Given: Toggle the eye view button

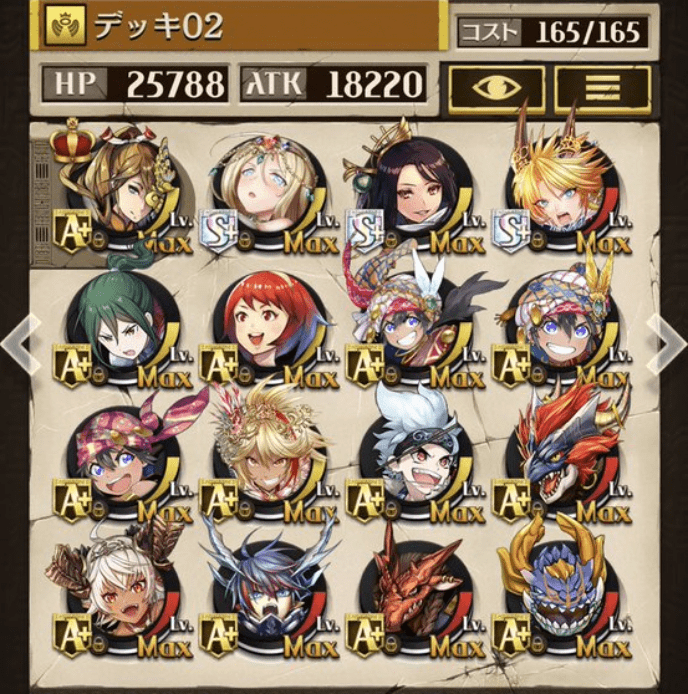Looking at the screenshot, I should (x=496, y=88).
